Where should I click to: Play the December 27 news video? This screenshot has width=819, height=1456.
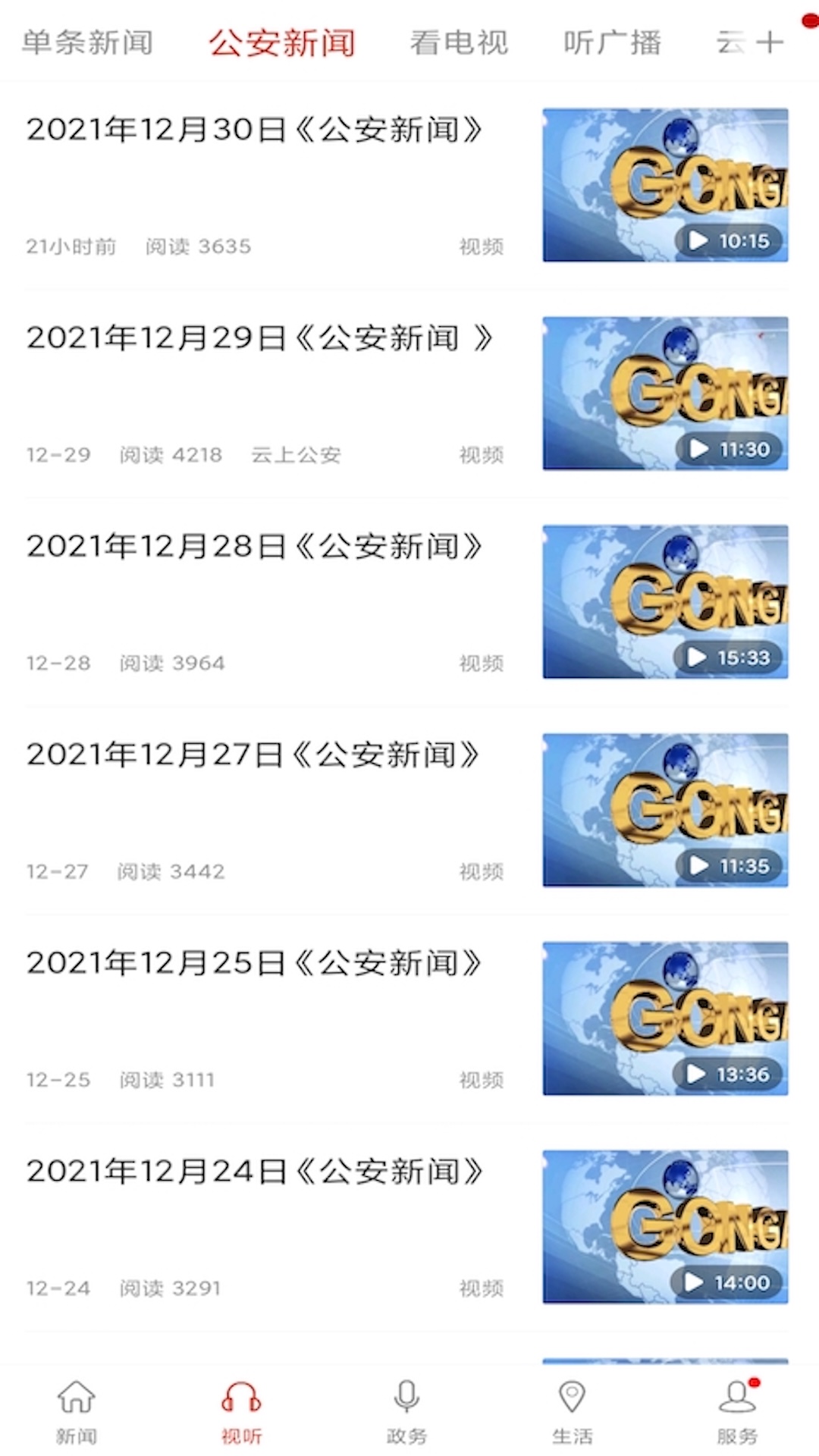click(x=666, y=811)
